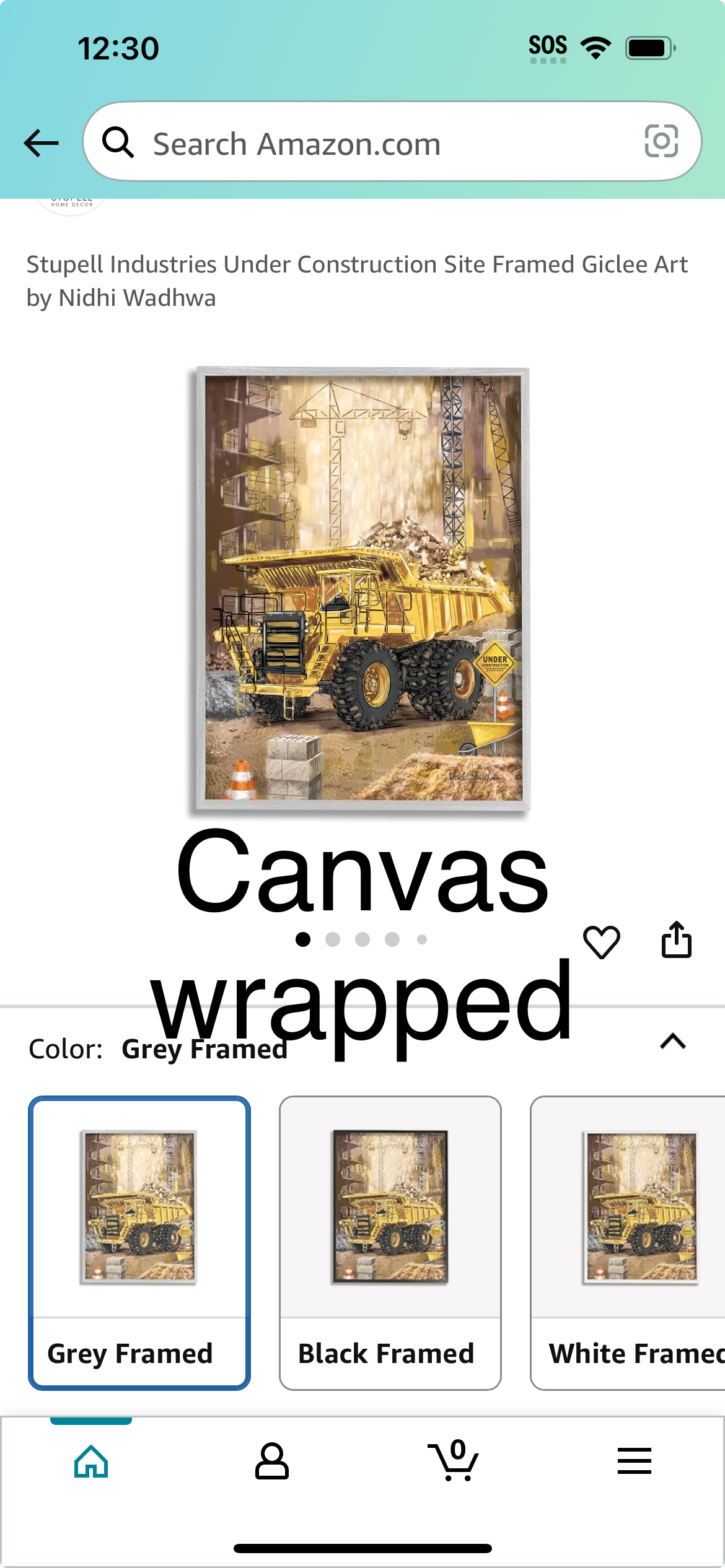The height and width of the screenshot is (1568, 725).
Task: Open the hamburger menu tab
Action: [x=635, y=1461]
